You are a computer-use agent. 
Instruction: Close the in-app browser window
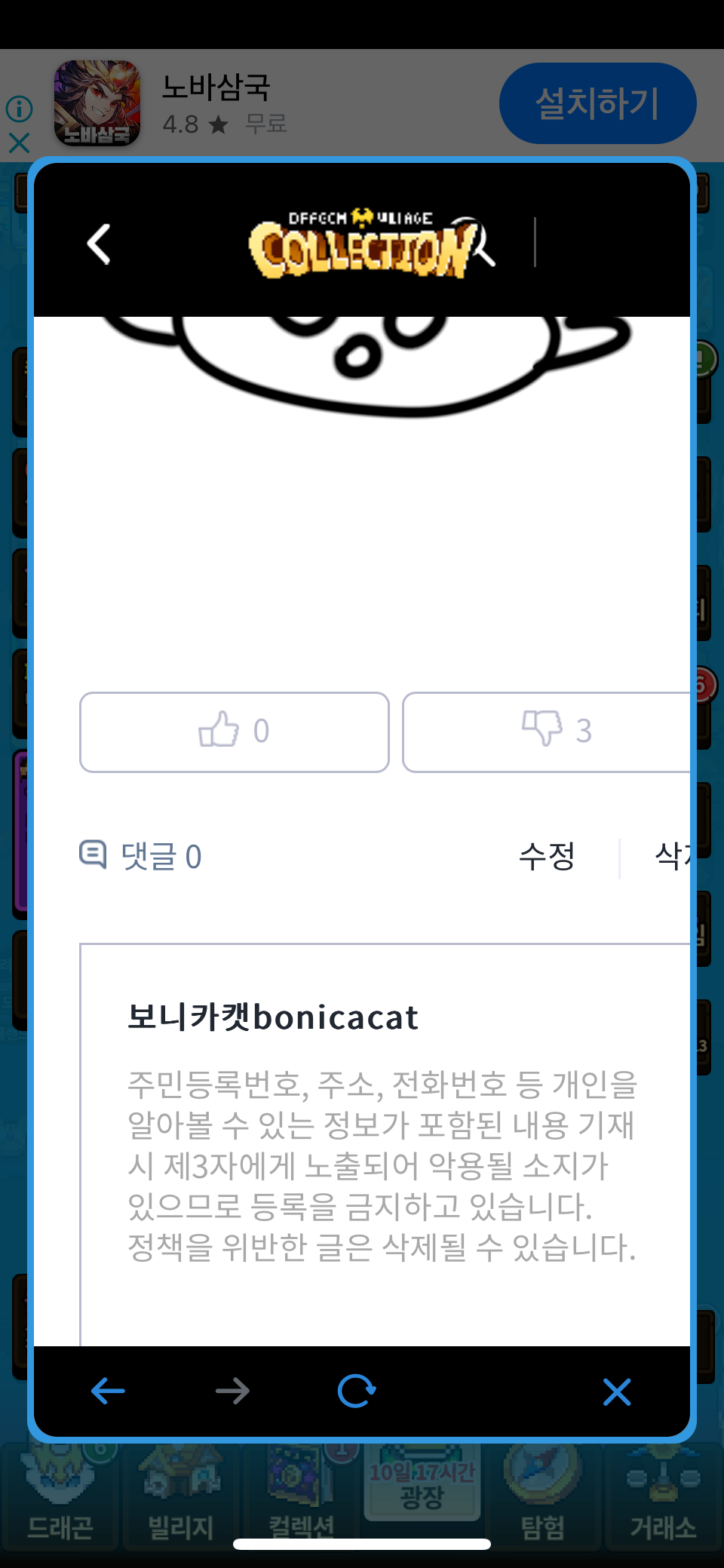point(617,1392)
